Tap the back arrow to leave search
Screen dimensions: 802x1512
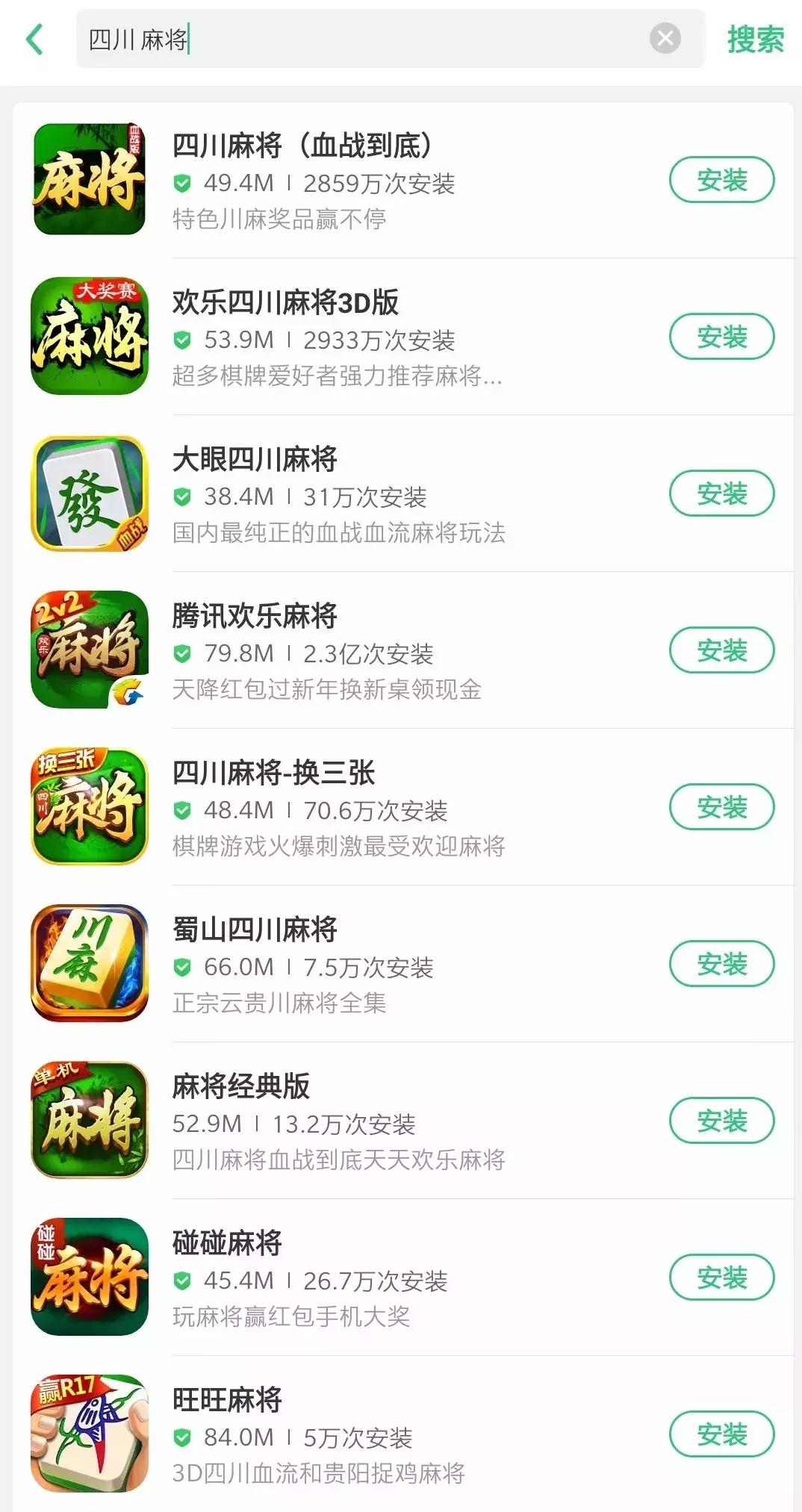tap(33, 41)
